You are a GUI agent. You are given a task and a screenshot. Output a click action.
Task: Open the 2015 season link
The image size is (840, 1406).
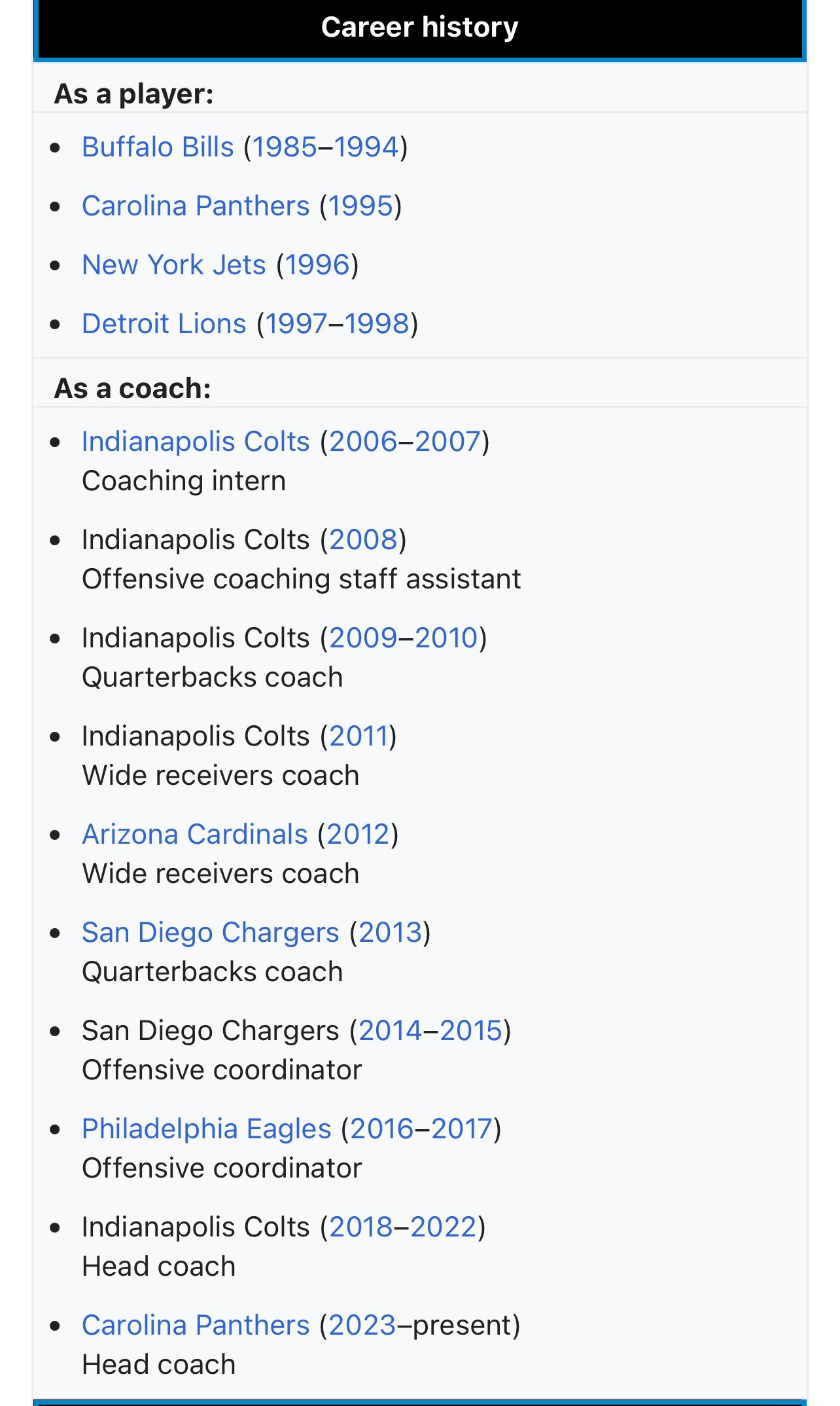471,1030
